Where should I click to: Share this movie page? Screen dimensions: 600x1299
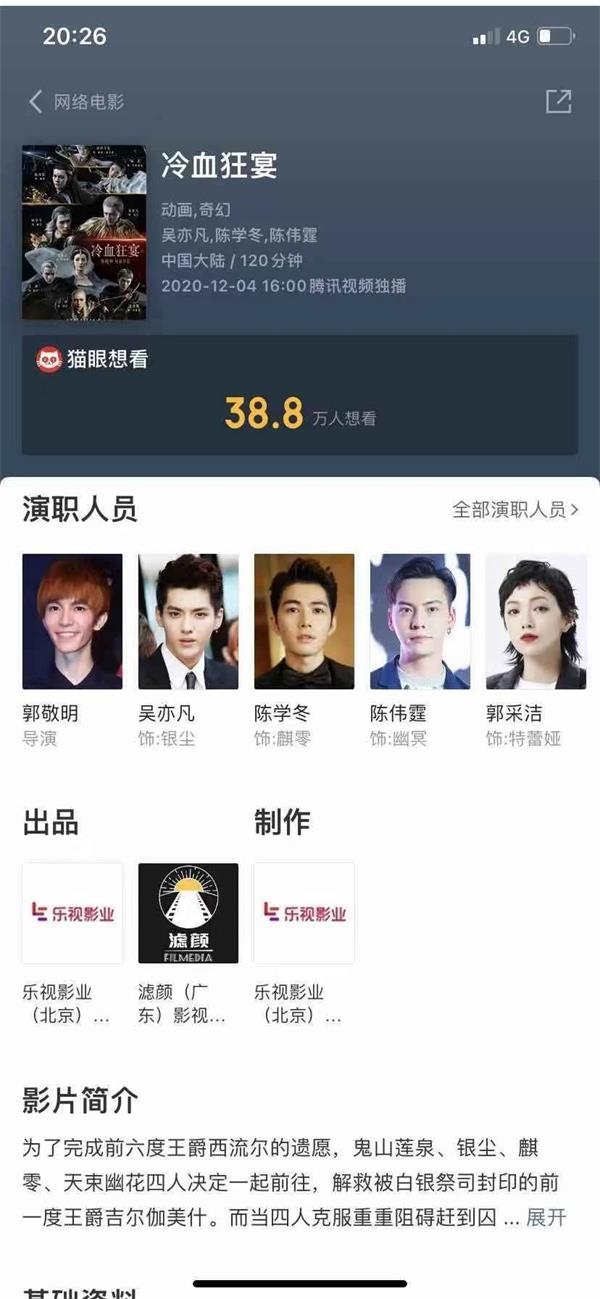click(557, 101)
